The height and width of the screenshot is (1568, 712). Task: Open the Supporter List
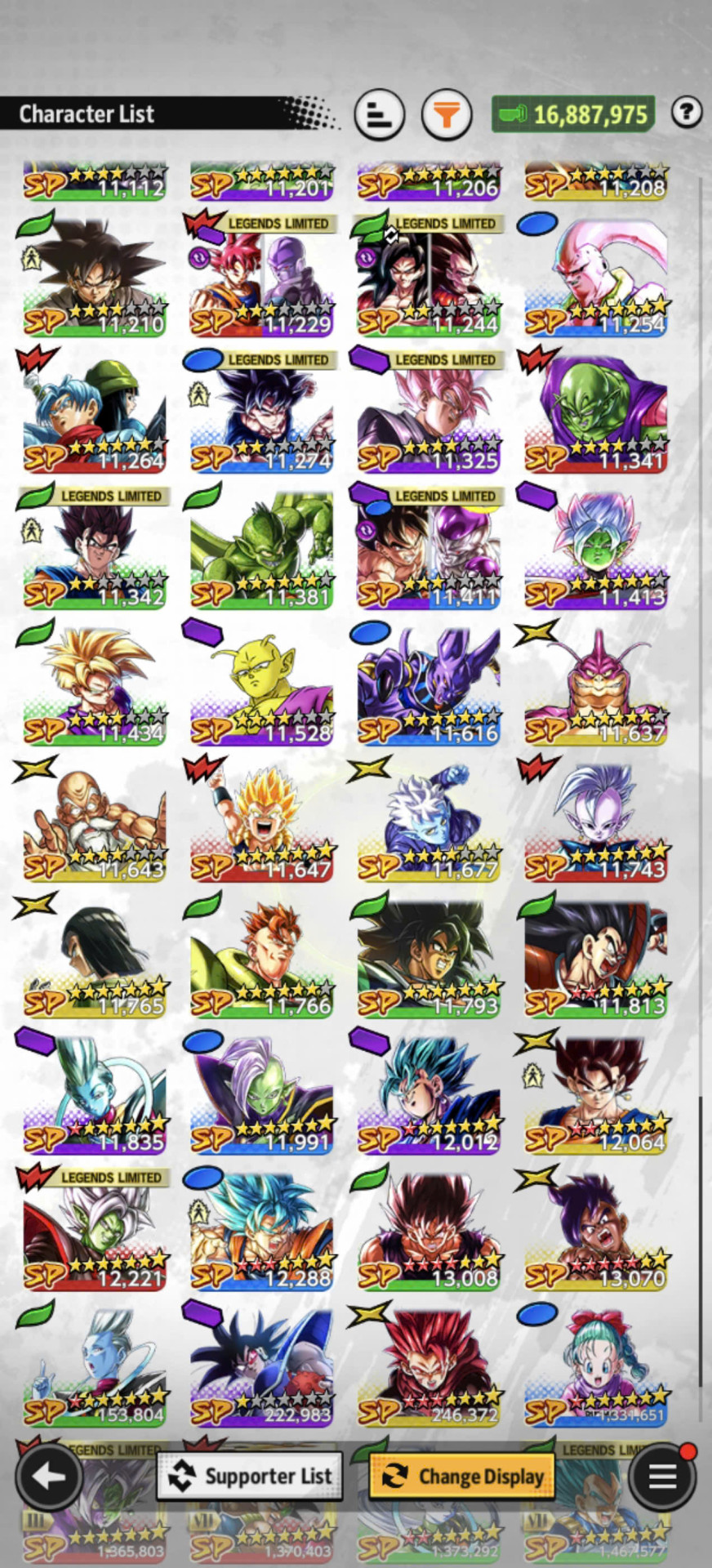pos(250,1476)
